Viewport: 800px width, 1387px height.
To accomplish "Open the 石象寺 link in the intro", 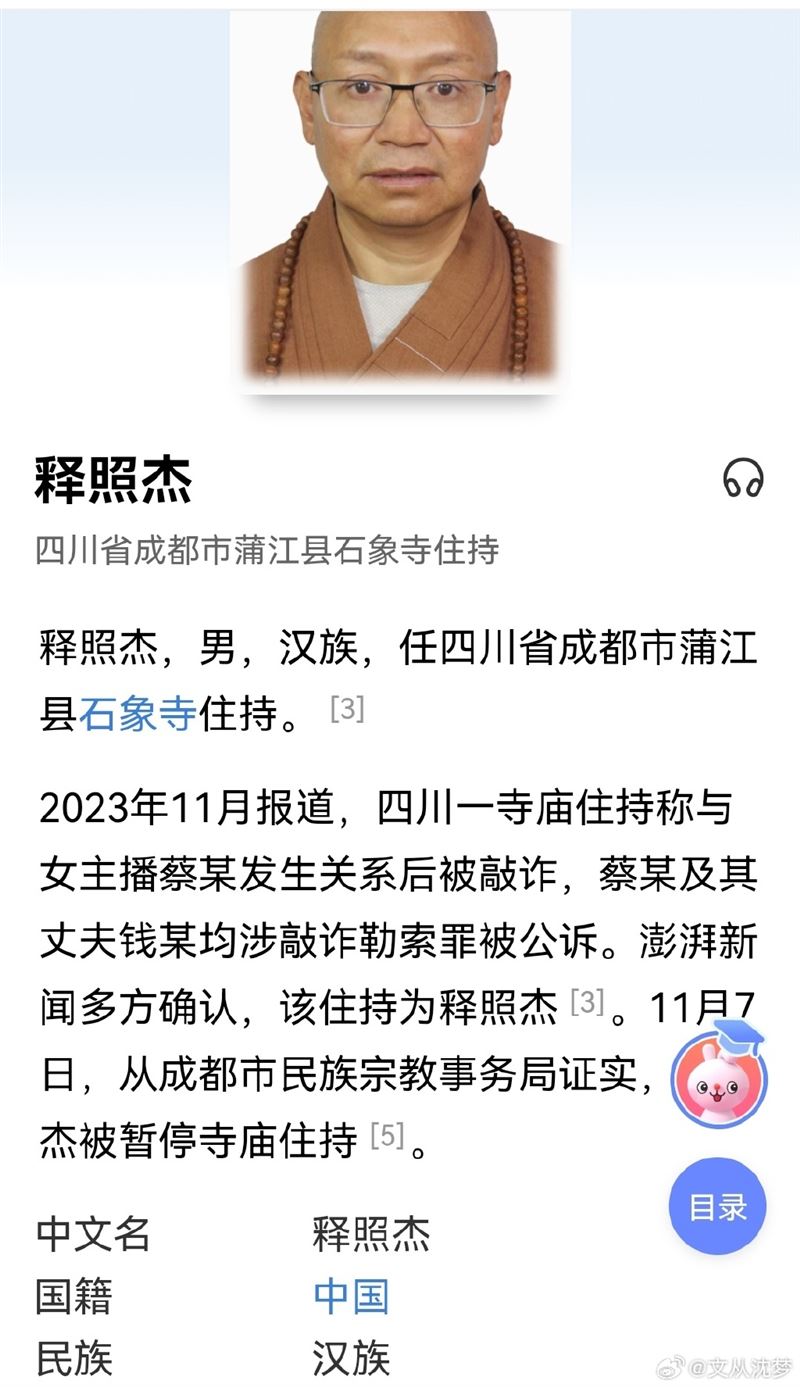I will point(137,715).
